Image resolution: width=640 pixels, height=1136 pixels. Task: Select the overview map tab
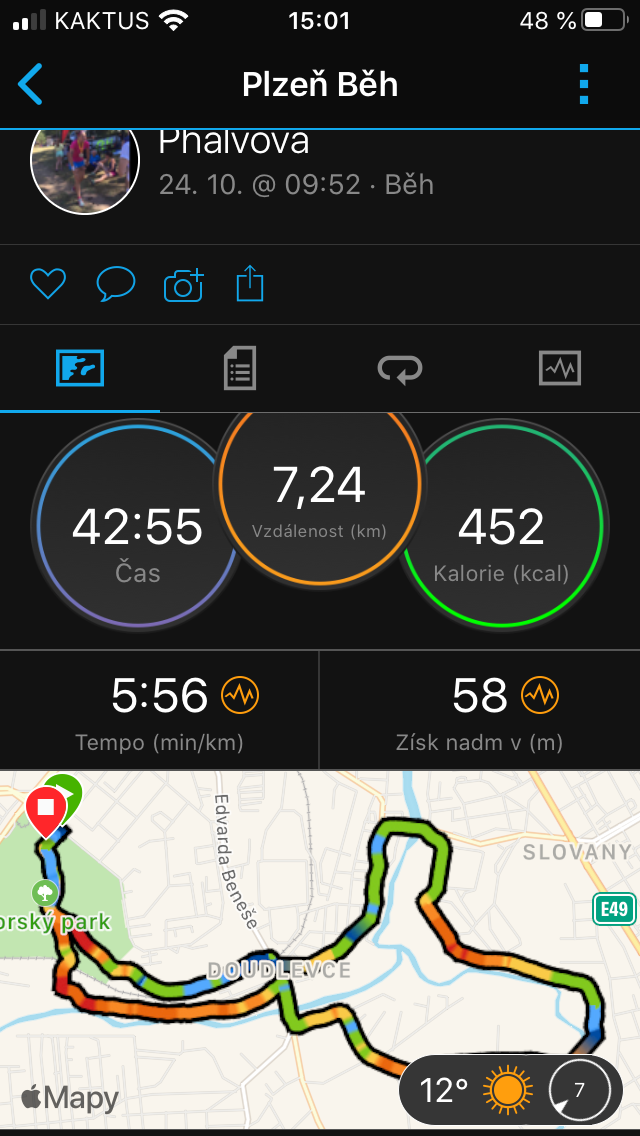click(x=80, y=368)
